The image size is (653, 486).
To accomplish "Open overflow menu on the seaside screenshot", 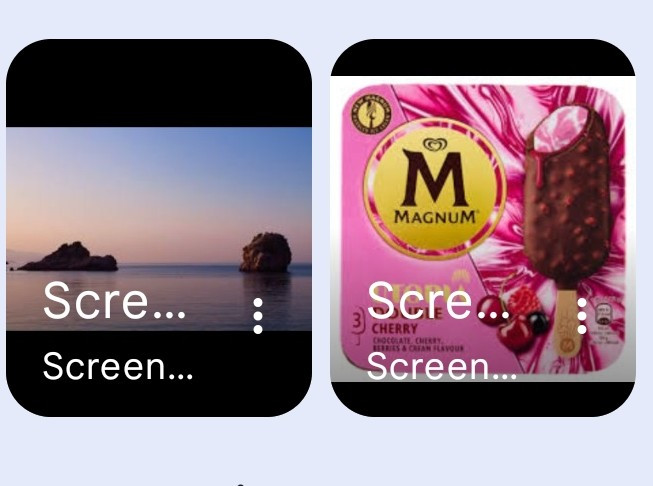I will [x=258, y=315].
